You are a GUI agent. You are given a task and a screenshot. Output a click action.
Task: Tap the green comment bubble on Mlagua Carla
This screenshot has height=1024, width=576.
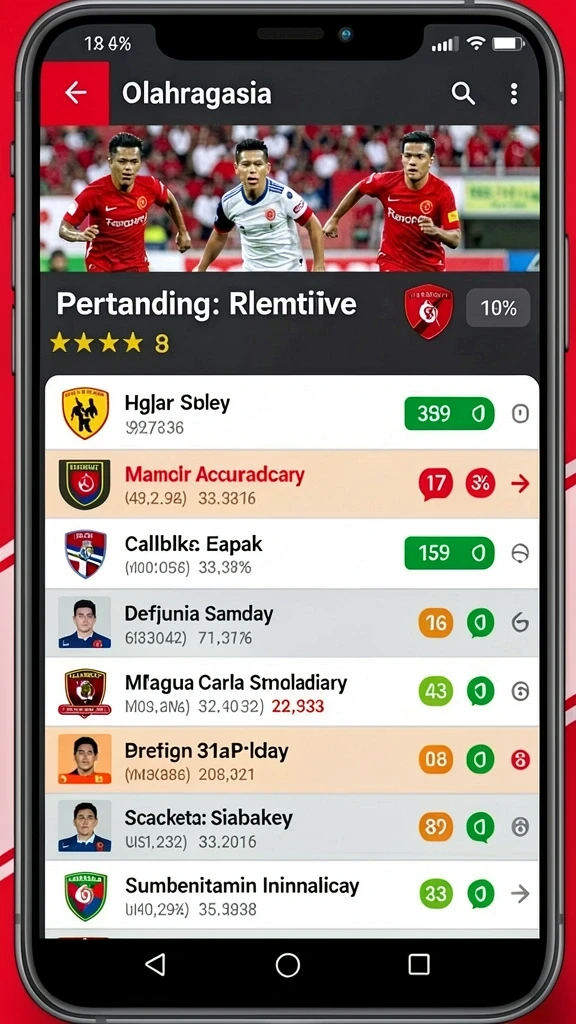click(x=481, y=692)
